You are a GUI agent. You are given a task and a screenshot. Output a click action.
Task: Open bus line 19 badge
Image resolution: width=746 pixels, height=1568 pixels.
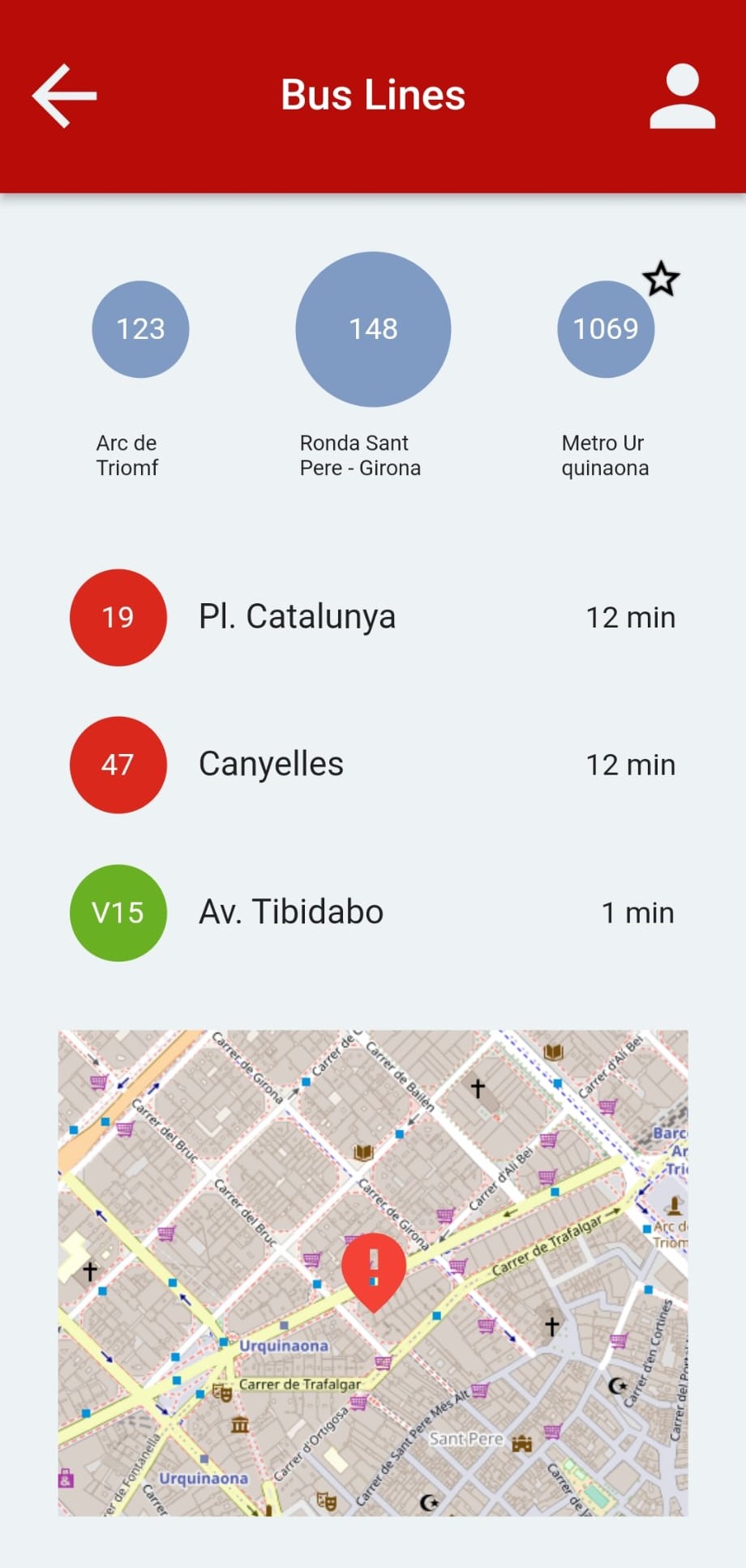pos(118,618)
